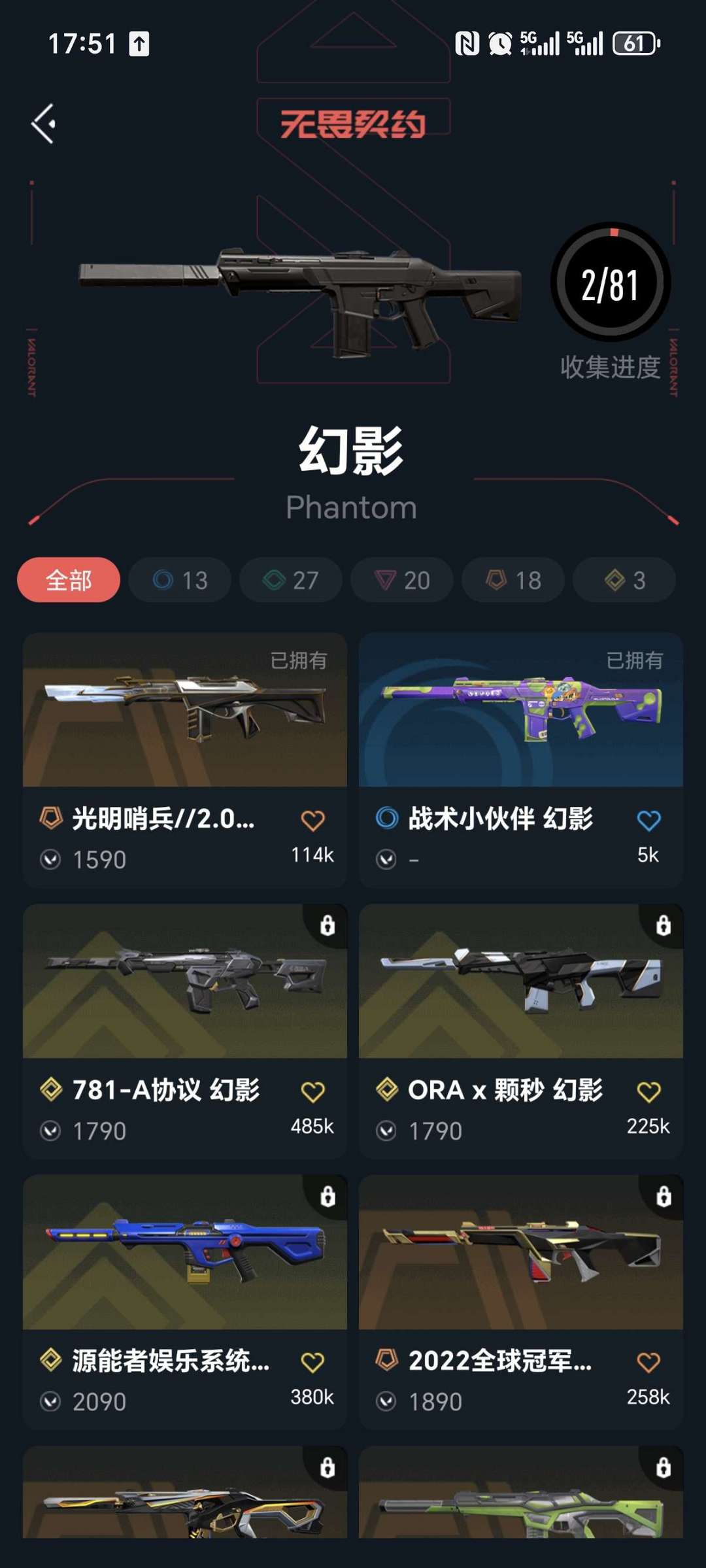Open the ORA x 颗秒 幻影 skin card

[521, 1031]
